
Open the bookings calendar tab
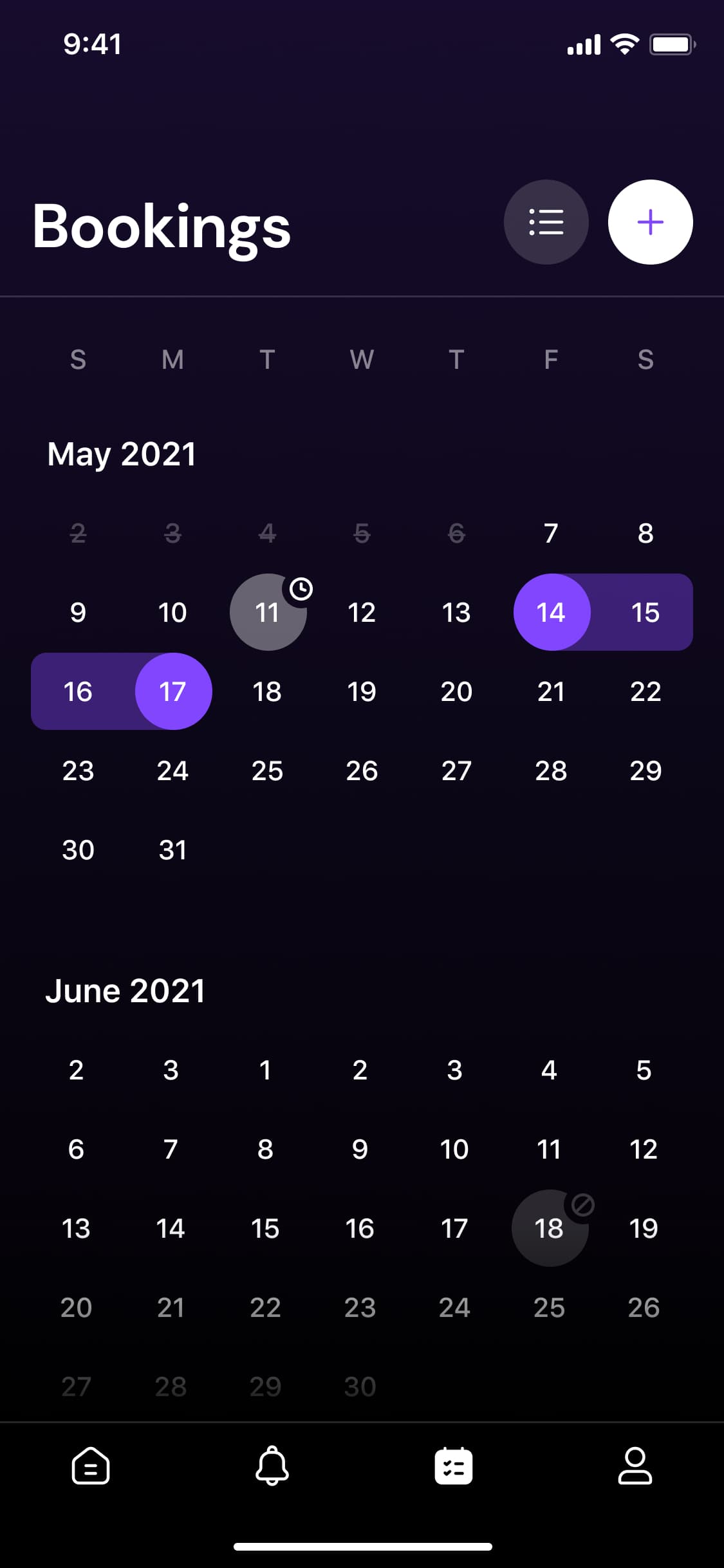(x=454, y=1466)
